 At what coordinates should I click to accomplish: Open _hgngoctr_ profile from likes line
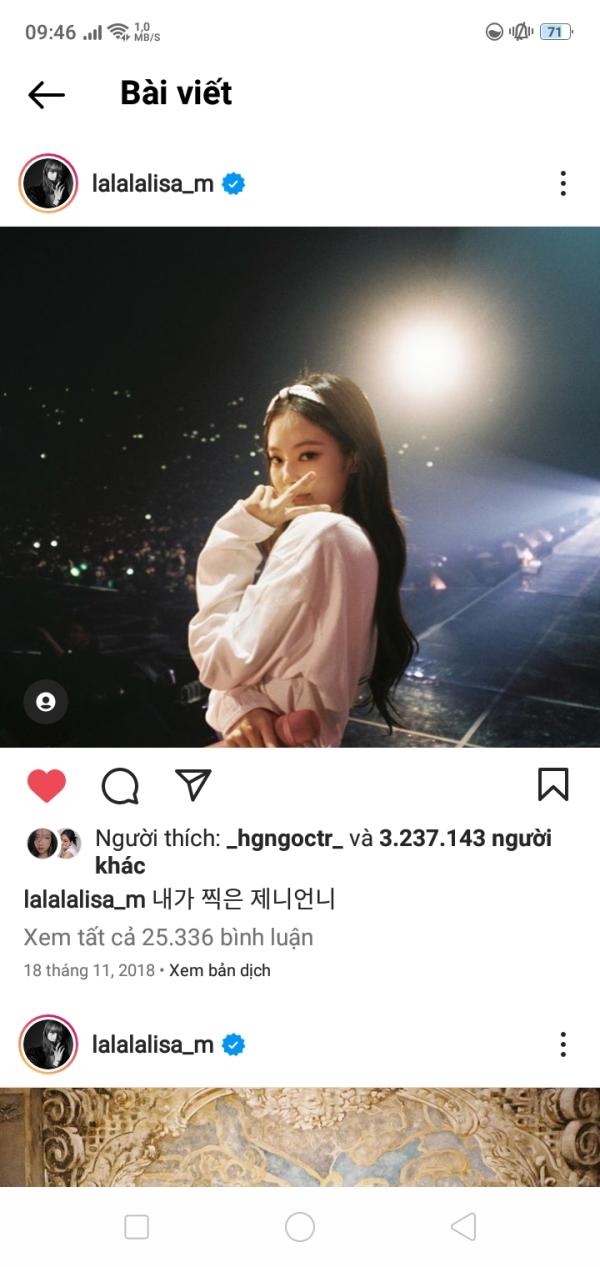(x=285, y=839)
